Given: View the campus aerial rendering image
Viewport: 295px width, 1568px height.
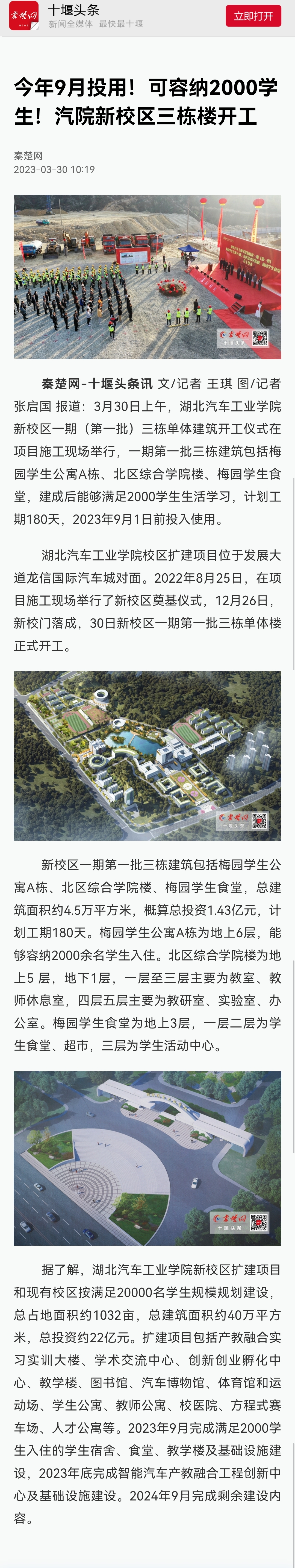Looking at the screenshot, I should pos(147,756).
